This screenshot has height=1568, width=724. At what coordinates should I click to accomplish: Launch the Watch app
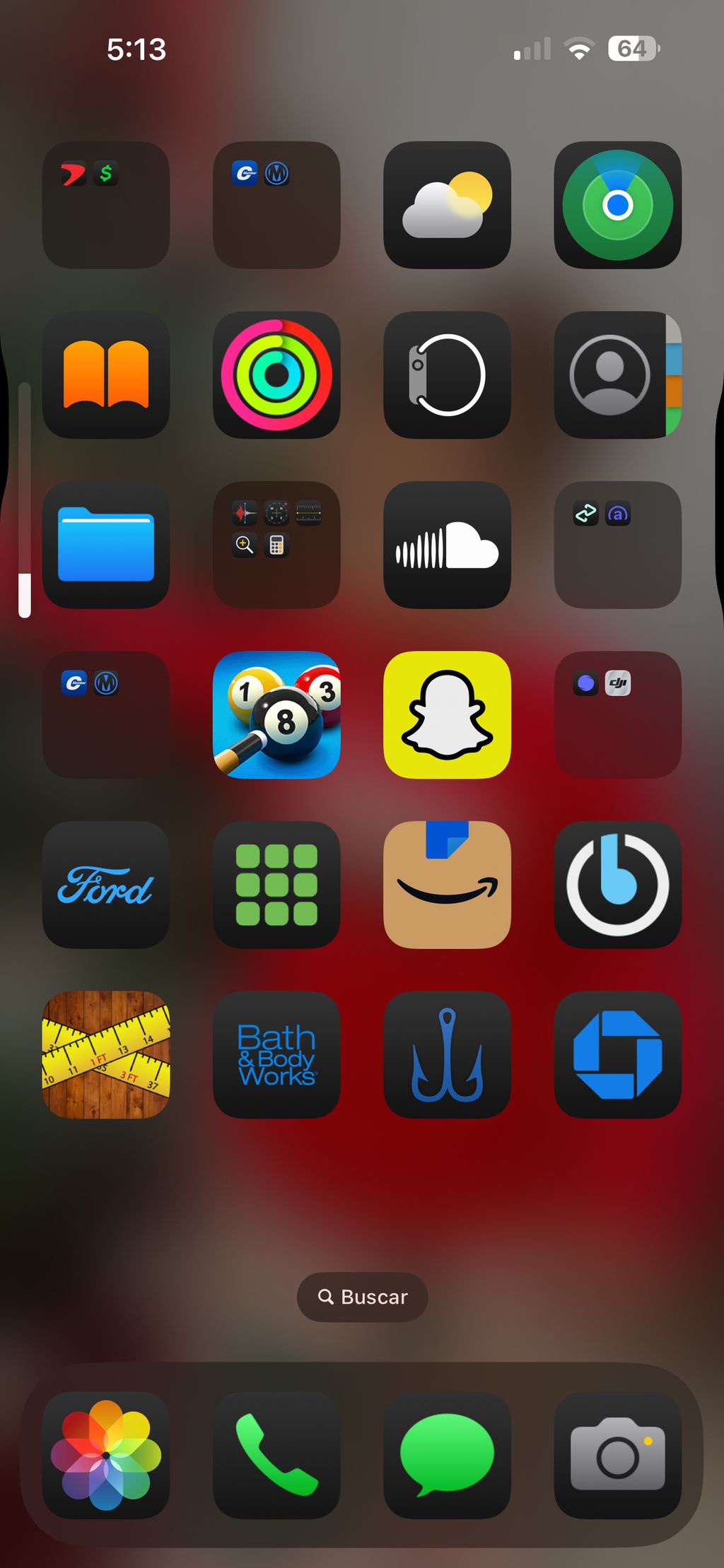click(447, 375)
